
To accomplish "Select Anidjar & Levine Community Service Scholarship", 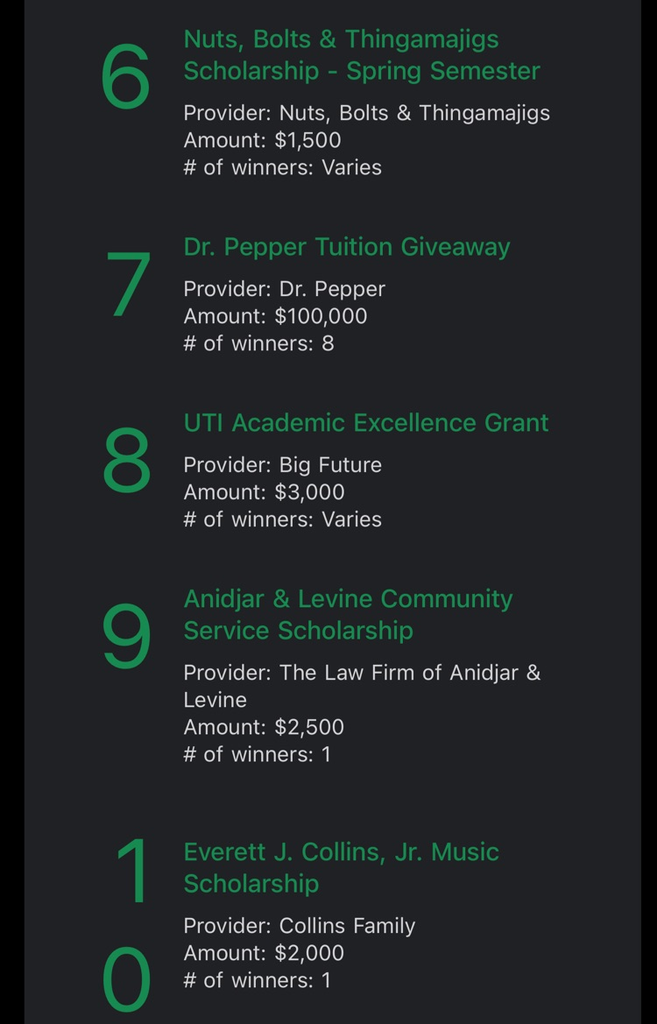I will pyautogui.click(x=347, y=615).
